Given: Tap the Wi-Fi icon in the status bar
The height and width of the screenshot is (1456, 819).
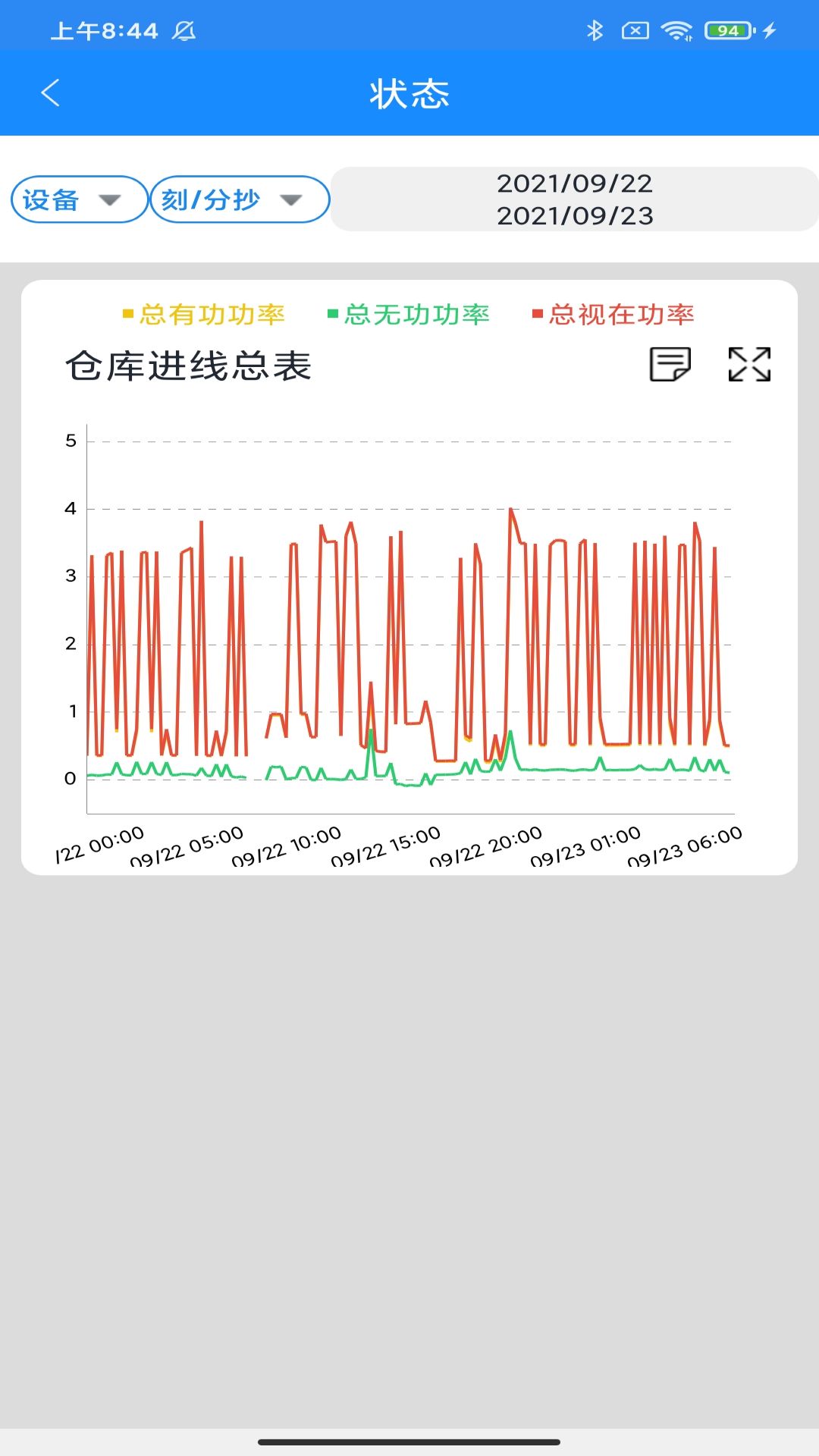Looking at the screenshot, I should click(x=676, y=29).
